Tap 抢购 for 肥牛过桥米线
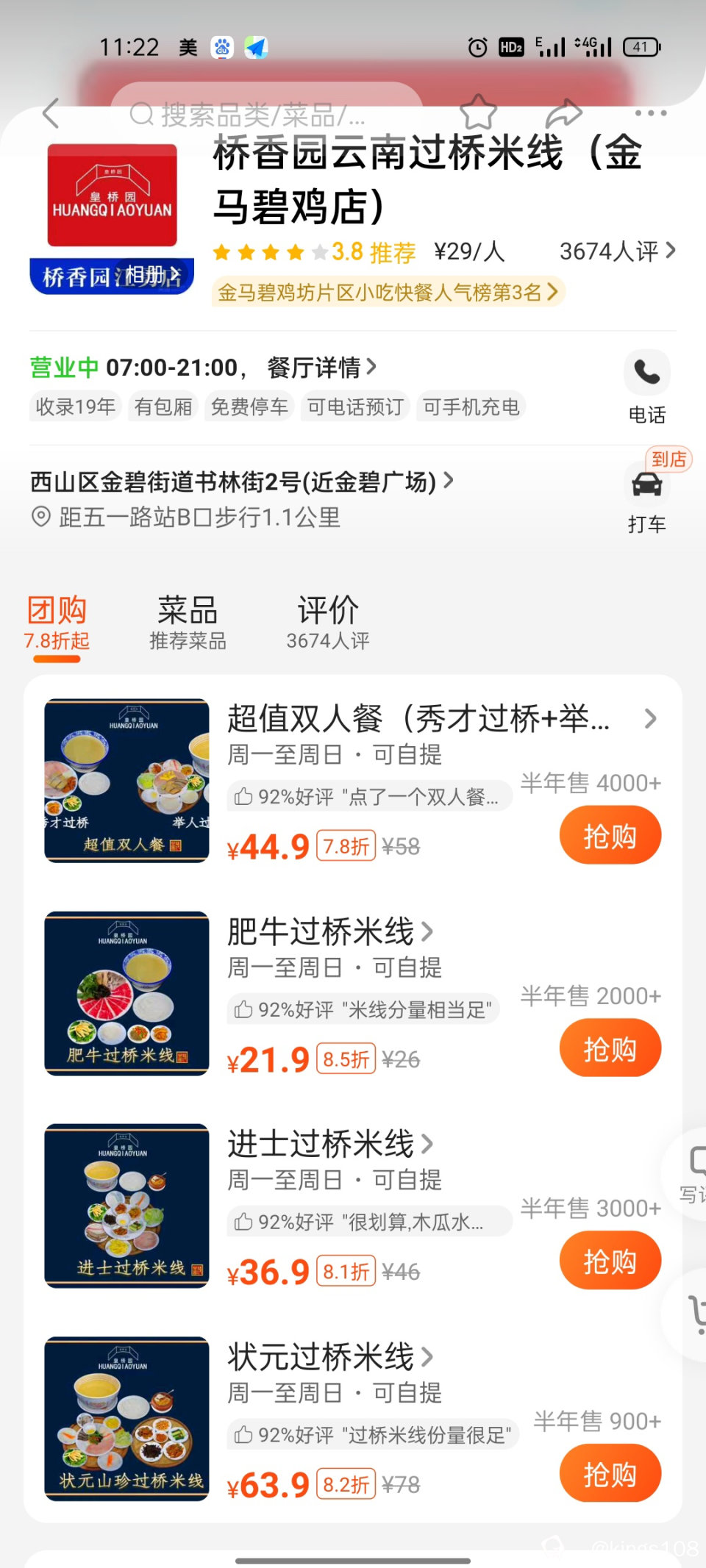 pyautogui.click(x=610, y=1048)
